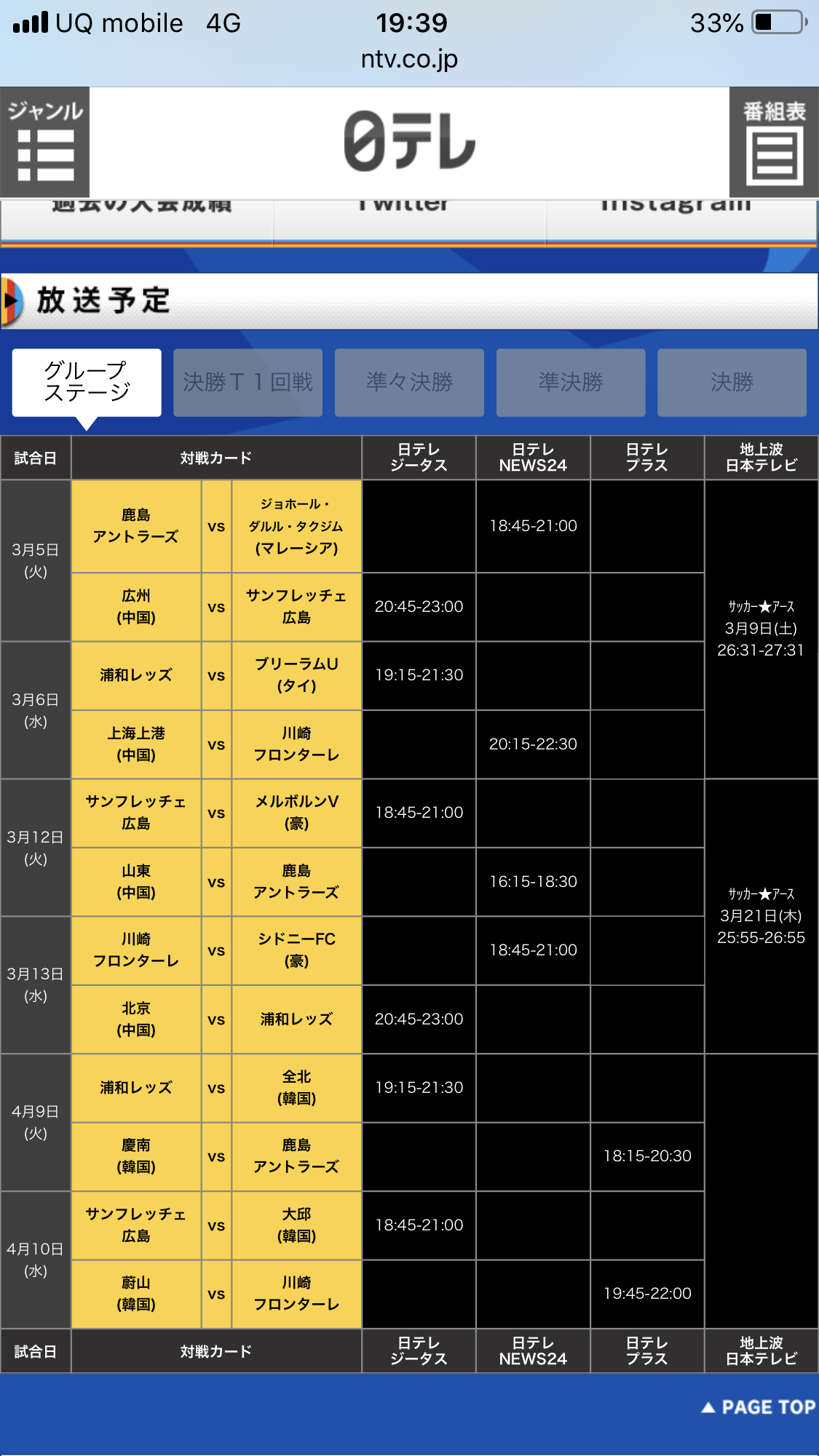The image size is (819, 1456).
Task: Tap the ntv.co.jp address bar
Action: [409, 58]
